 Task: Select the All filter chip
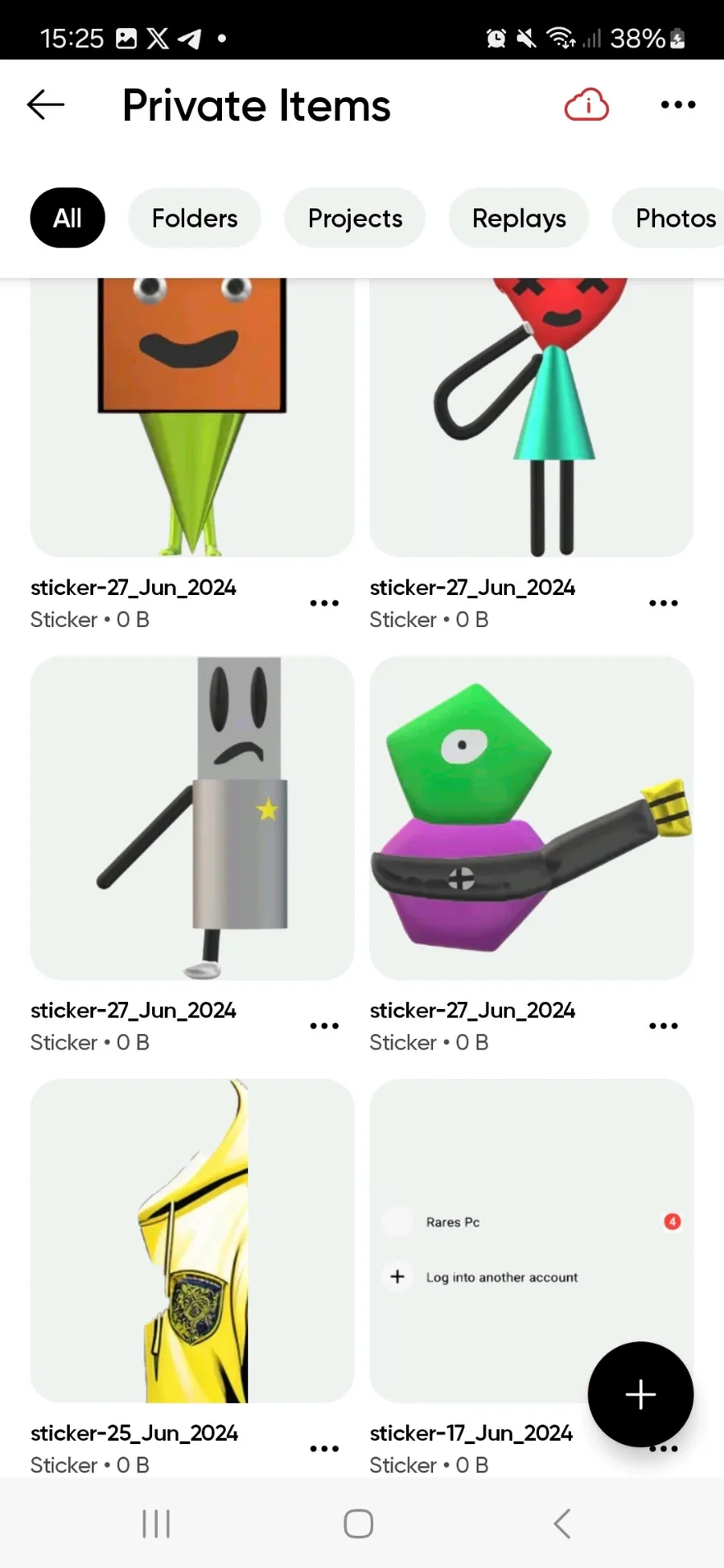point(68,218)
